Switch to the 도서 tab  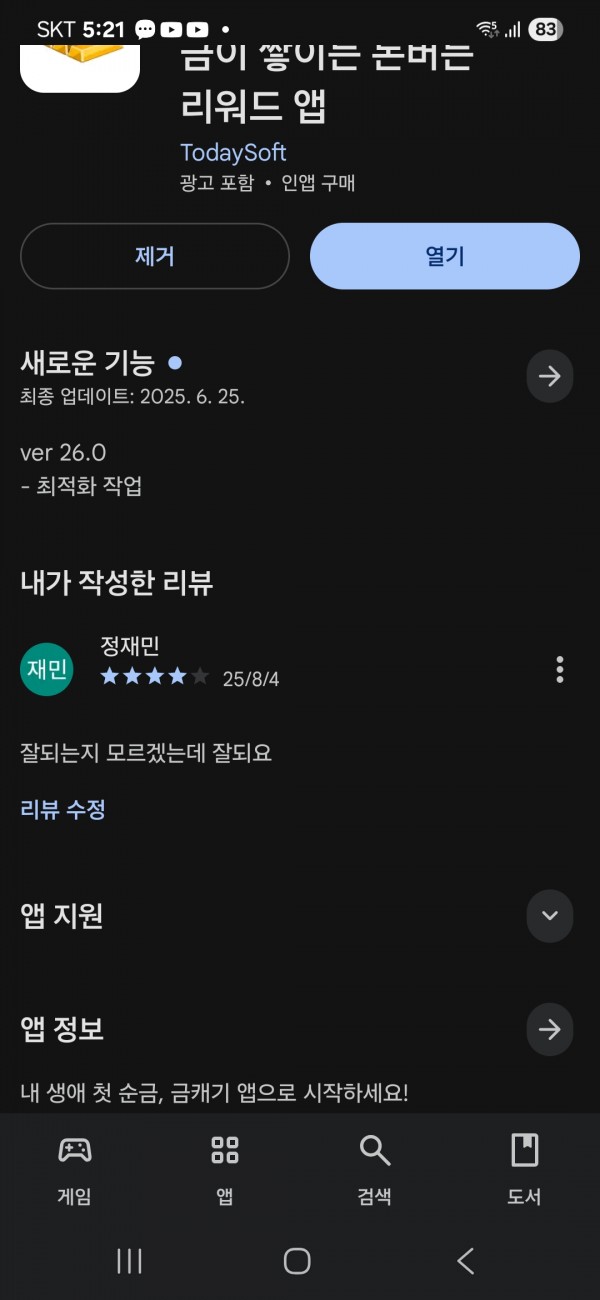pos(525,1169)
